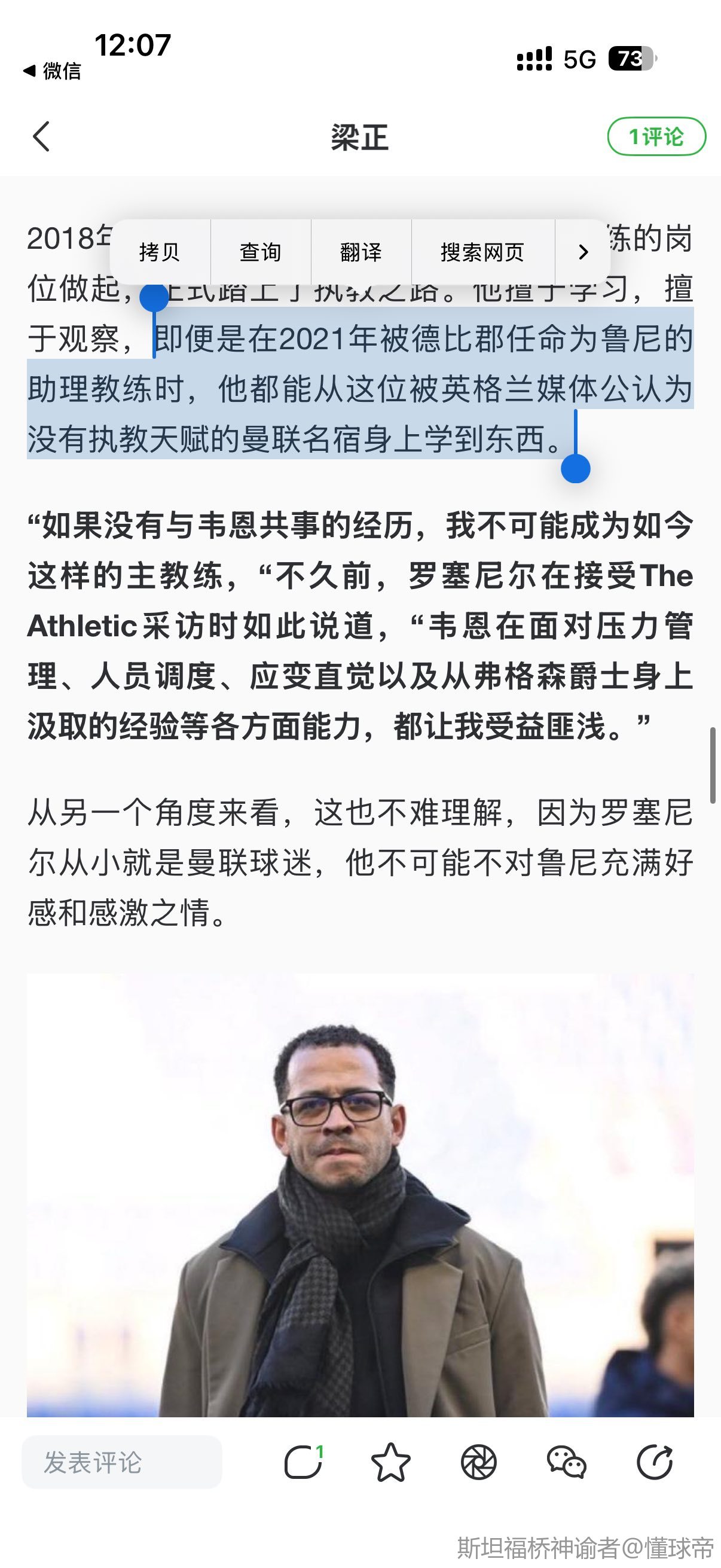Show more options in the selection menu
This screenshot has width=721, height=1568.
[582, 252]
